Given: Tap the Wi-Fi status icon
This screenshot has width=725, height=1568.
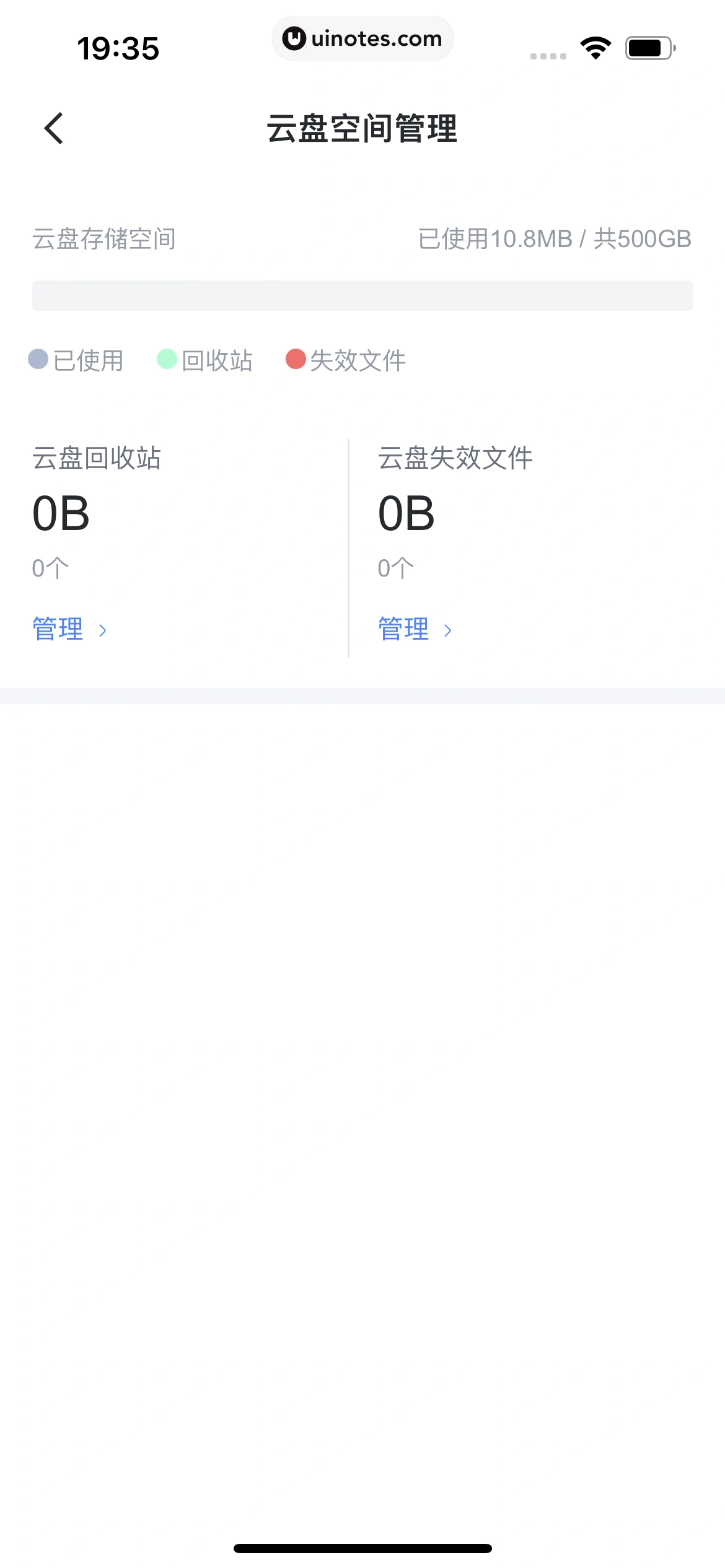Looking at the screenshot, I should pos(595,46).
